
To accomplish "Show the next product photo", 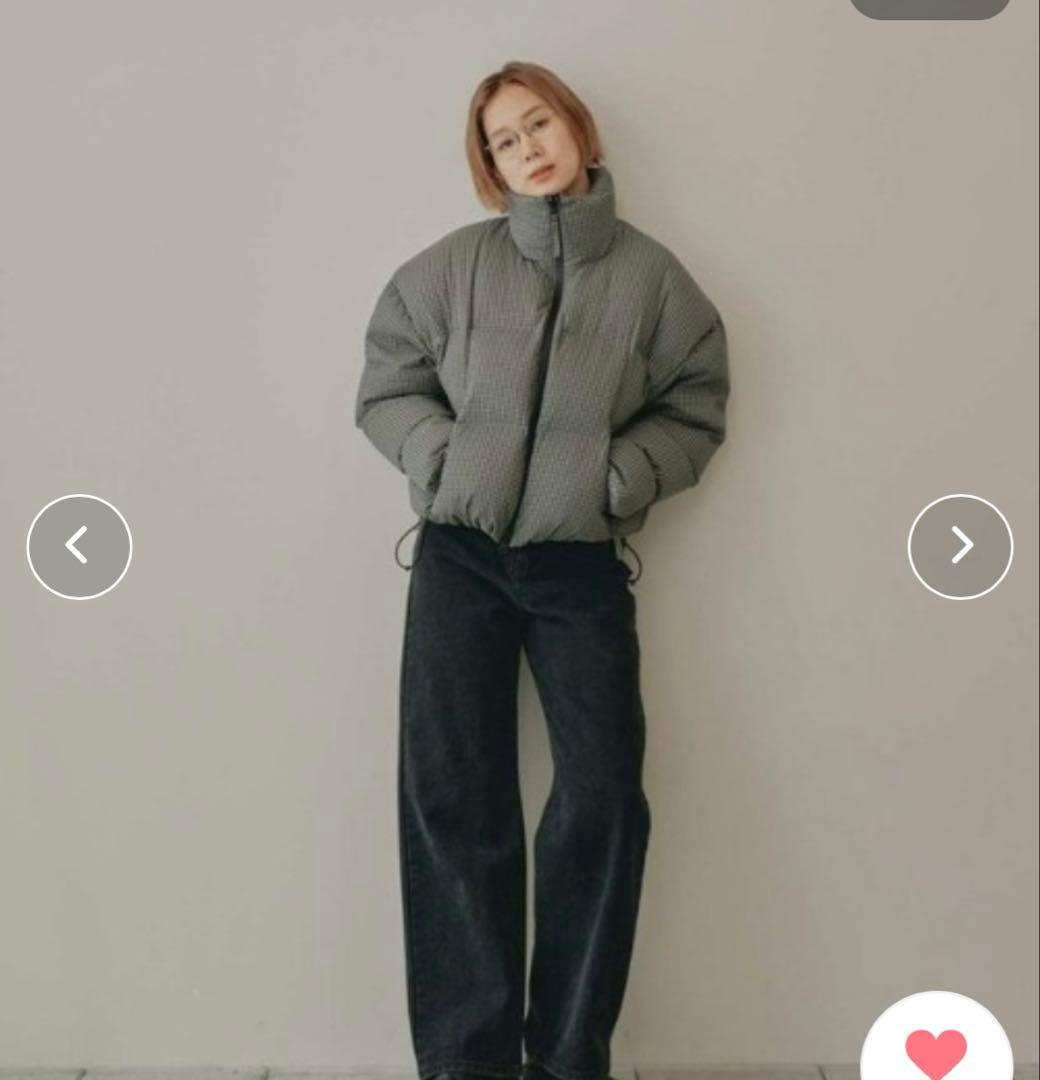I will [x=960, y=547].
